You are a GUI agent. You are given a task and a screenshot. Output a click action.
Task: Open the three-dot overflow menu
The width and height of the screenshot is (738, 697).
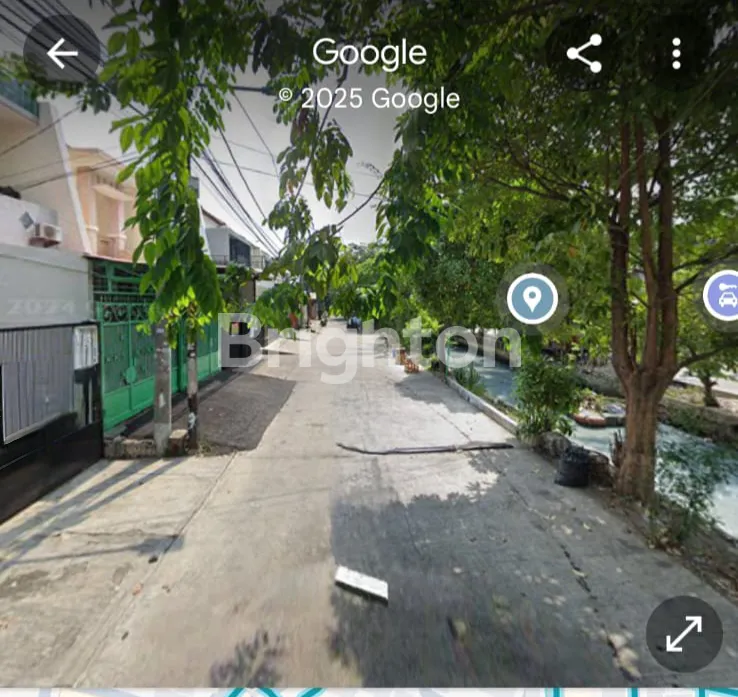coord(676,53)
